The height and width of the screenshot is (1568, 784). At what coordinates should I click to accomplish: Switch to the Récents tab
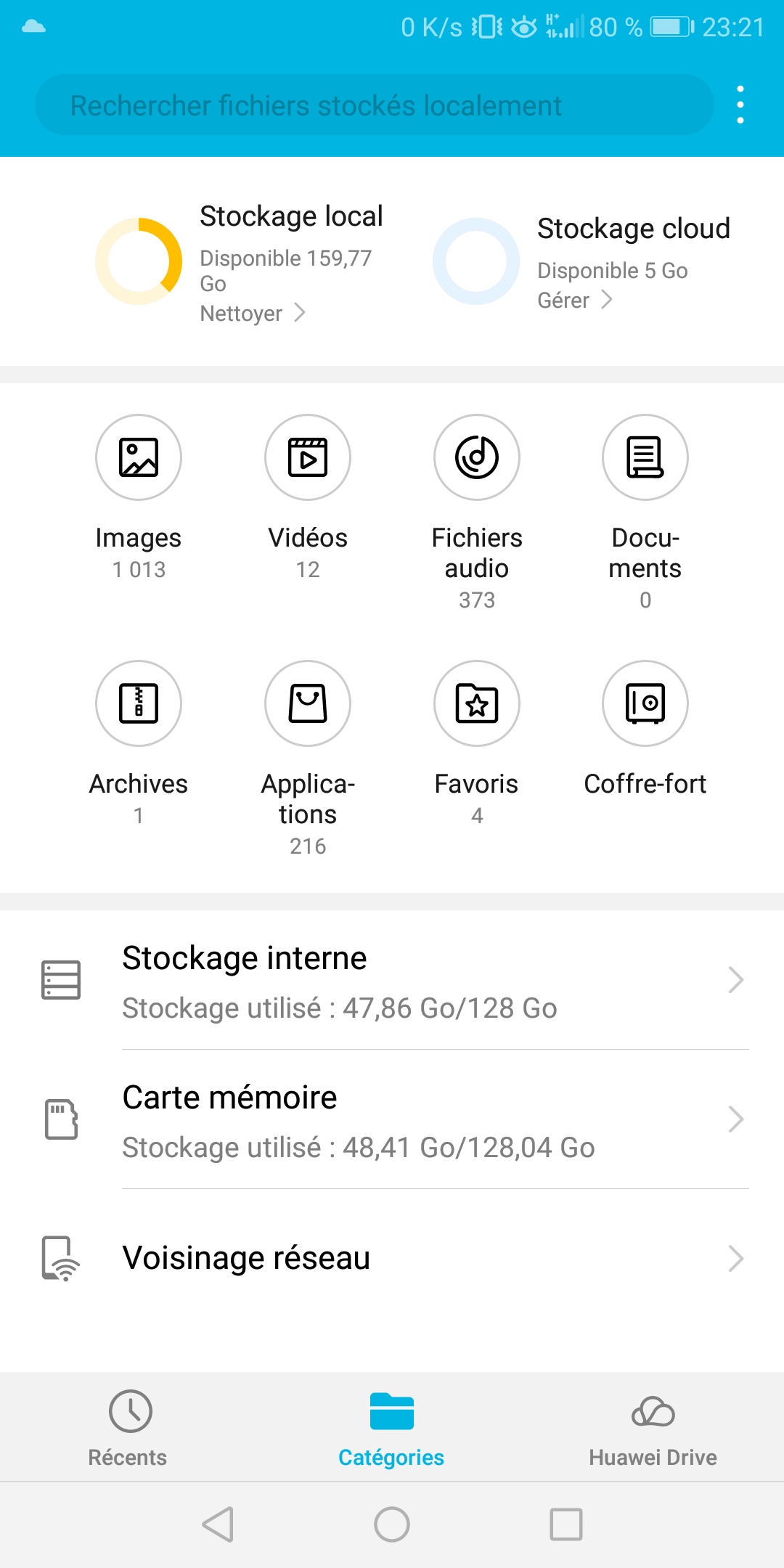point(128,1428)
